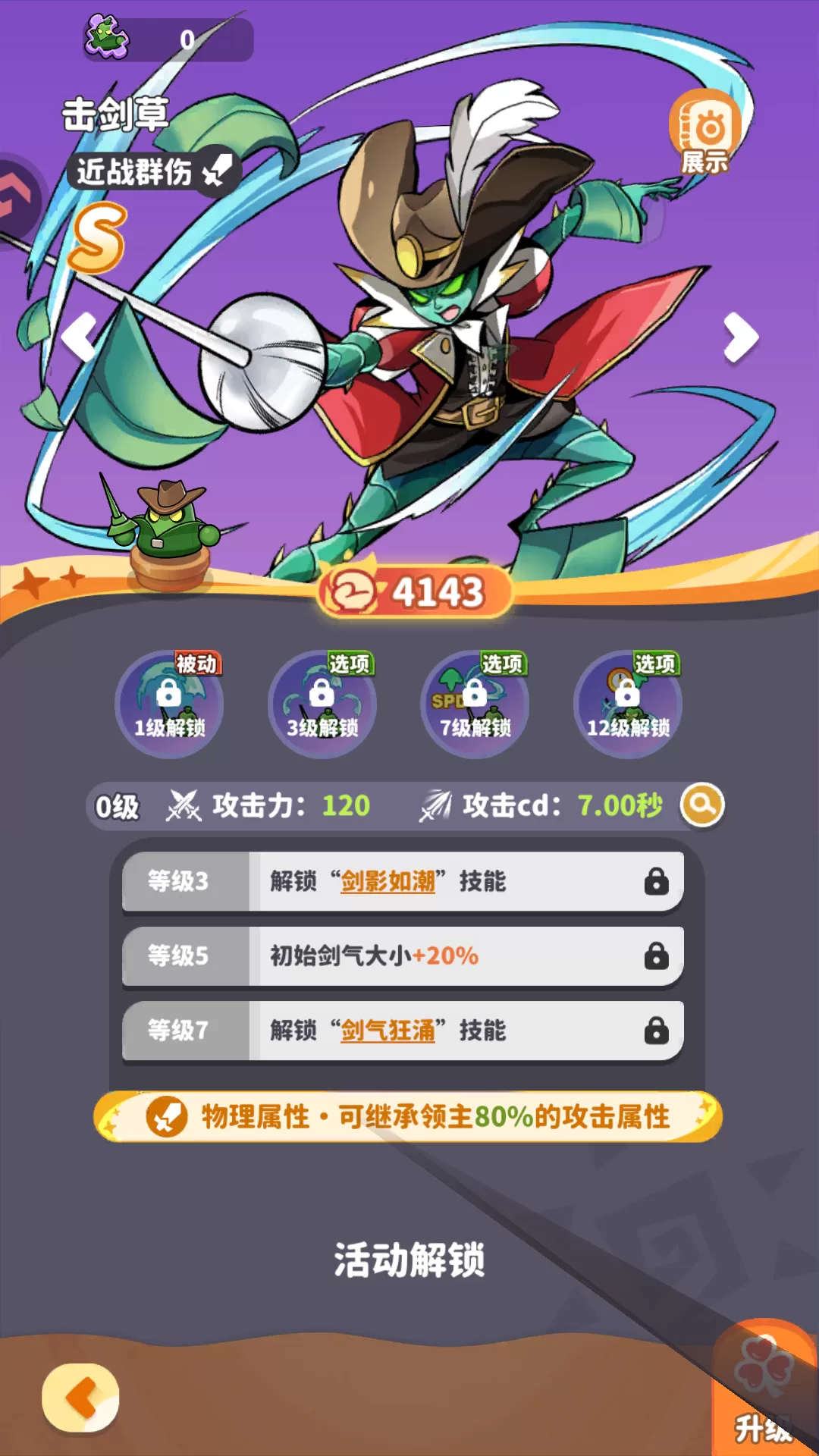Go to the previous character
This screenshot has width=819, height=1456.
click(78, 336)
